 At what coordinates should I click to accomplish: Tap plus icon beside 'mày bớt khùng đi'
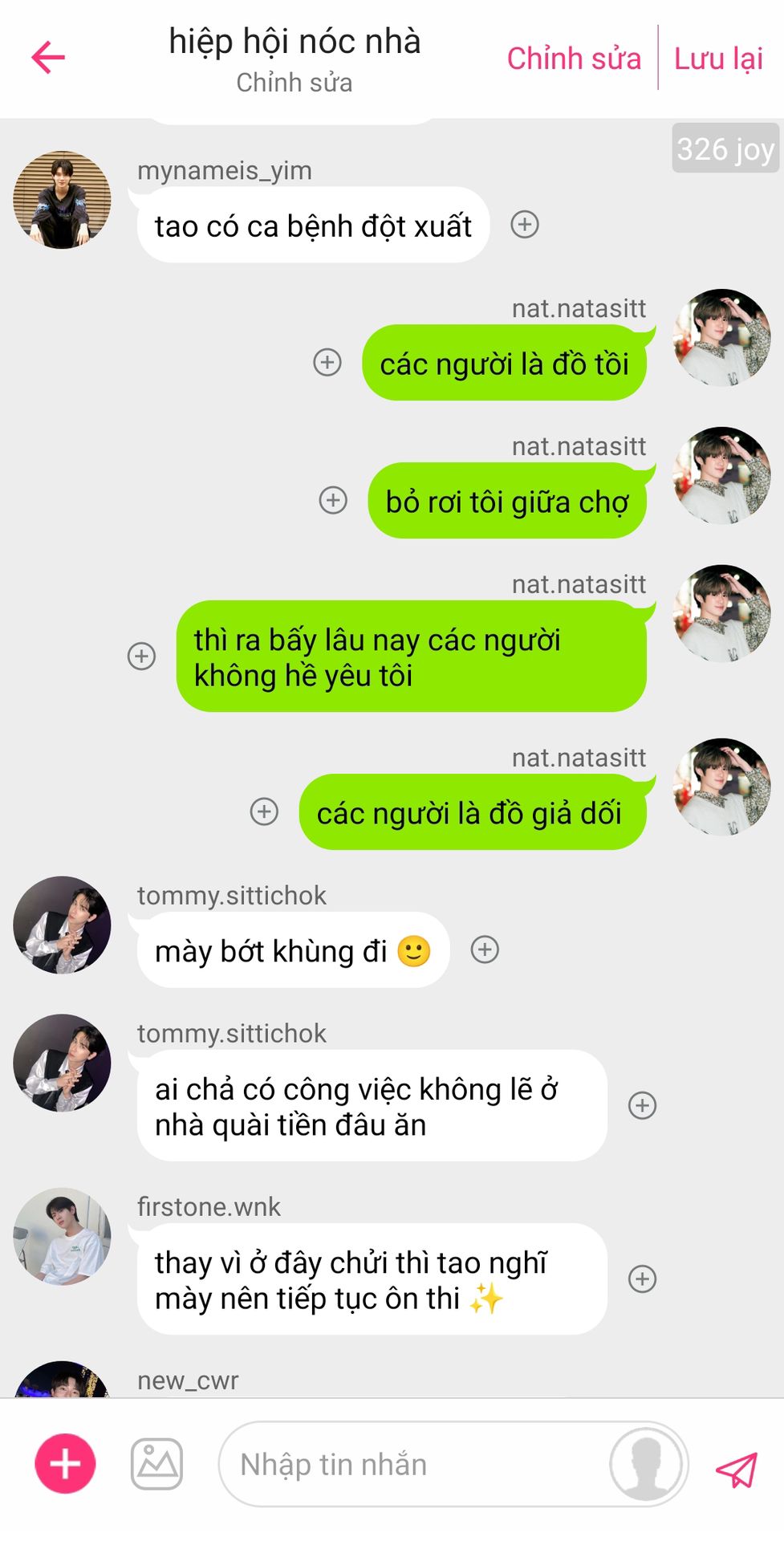485,949
